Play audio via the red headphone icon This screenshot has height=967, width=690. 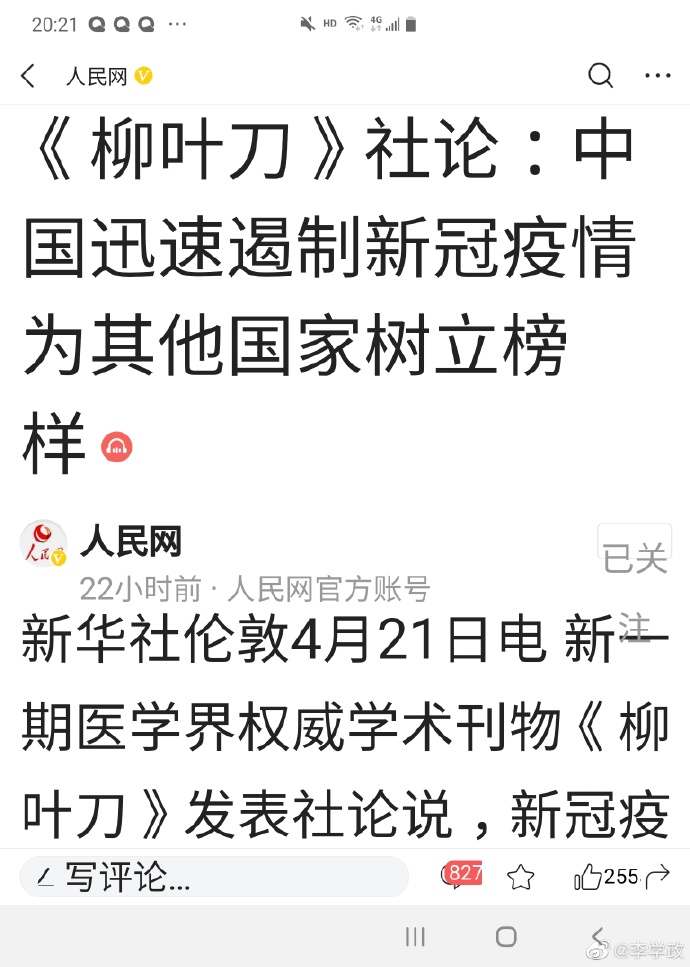click(117, 446)
